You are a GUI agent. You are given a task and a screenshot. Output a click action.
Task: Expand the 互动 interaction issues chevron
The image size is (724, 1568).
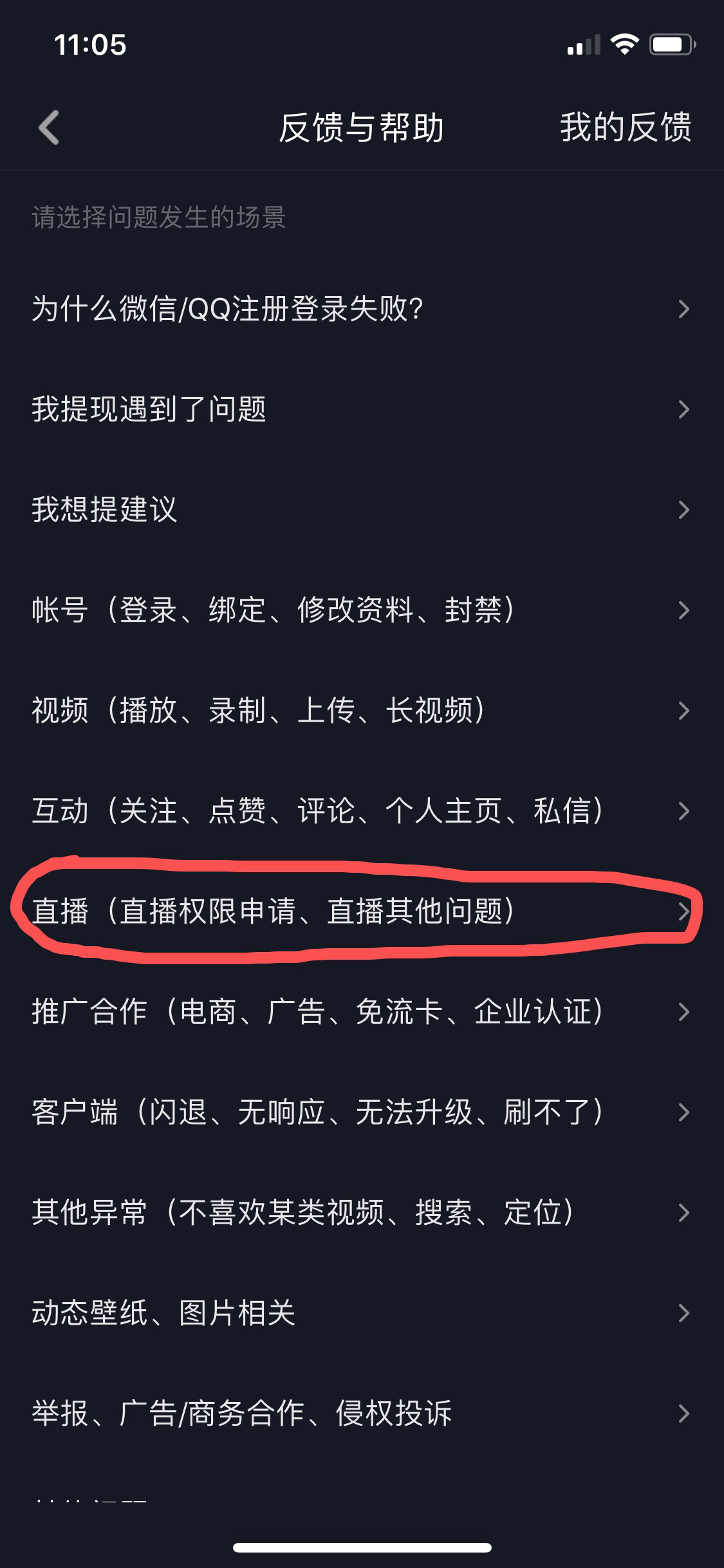pos(684,812)
